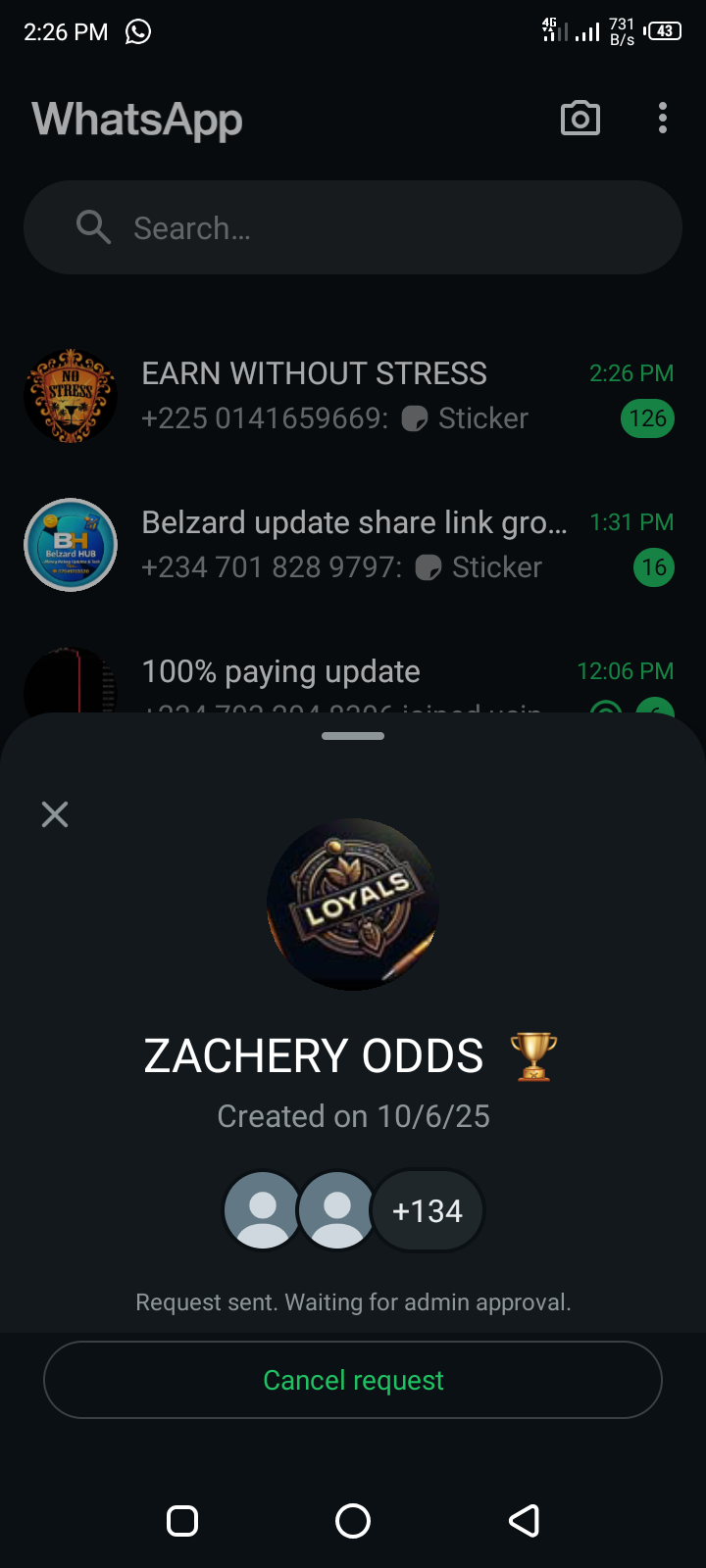Open the EARN WITHOUT STRESS chat
This screenshot has height=1568, width=706.
[353, 396]
